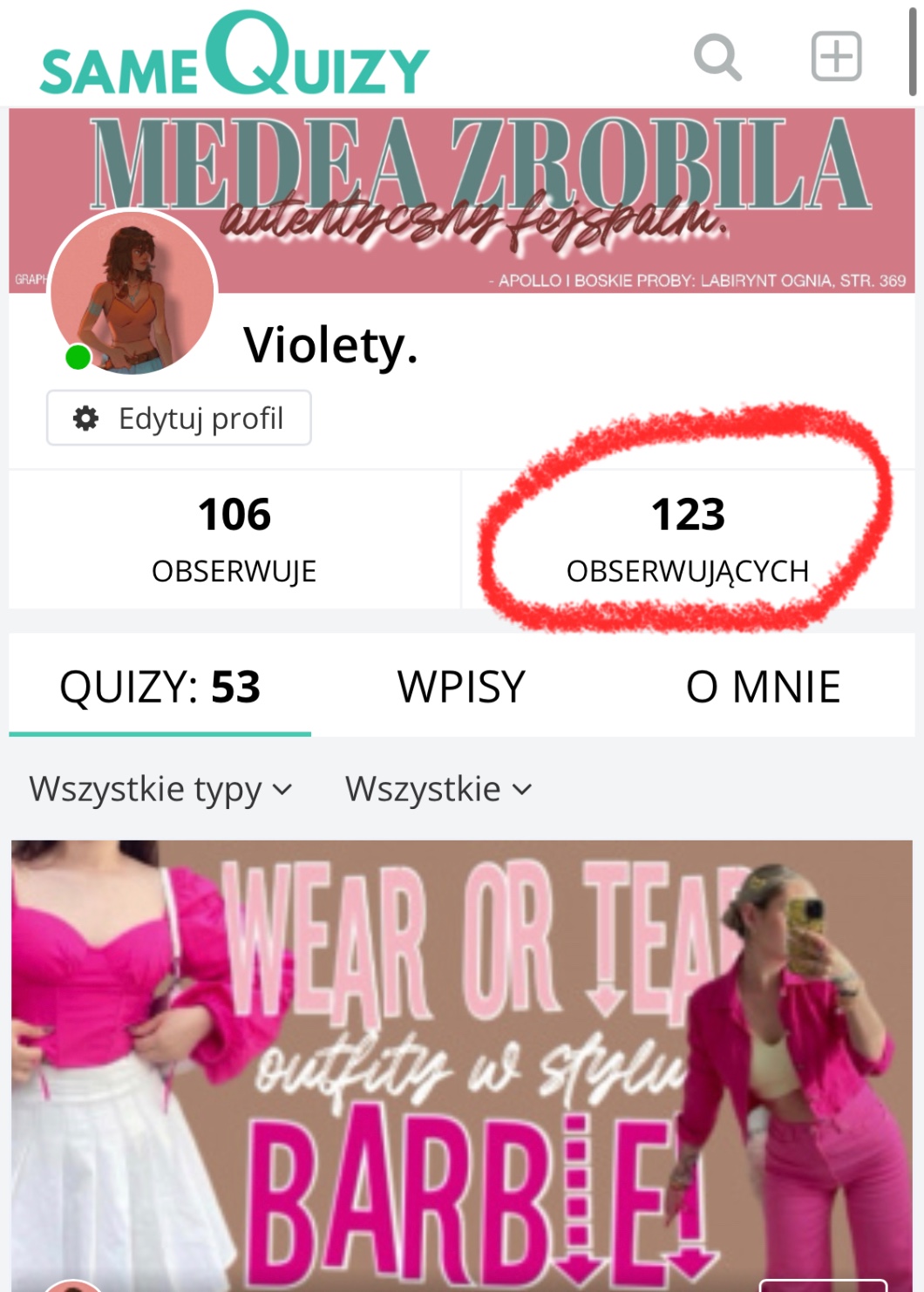Expand the Wszystkie filter dropdown
The image size is (924, 1292).
point(438,789)
